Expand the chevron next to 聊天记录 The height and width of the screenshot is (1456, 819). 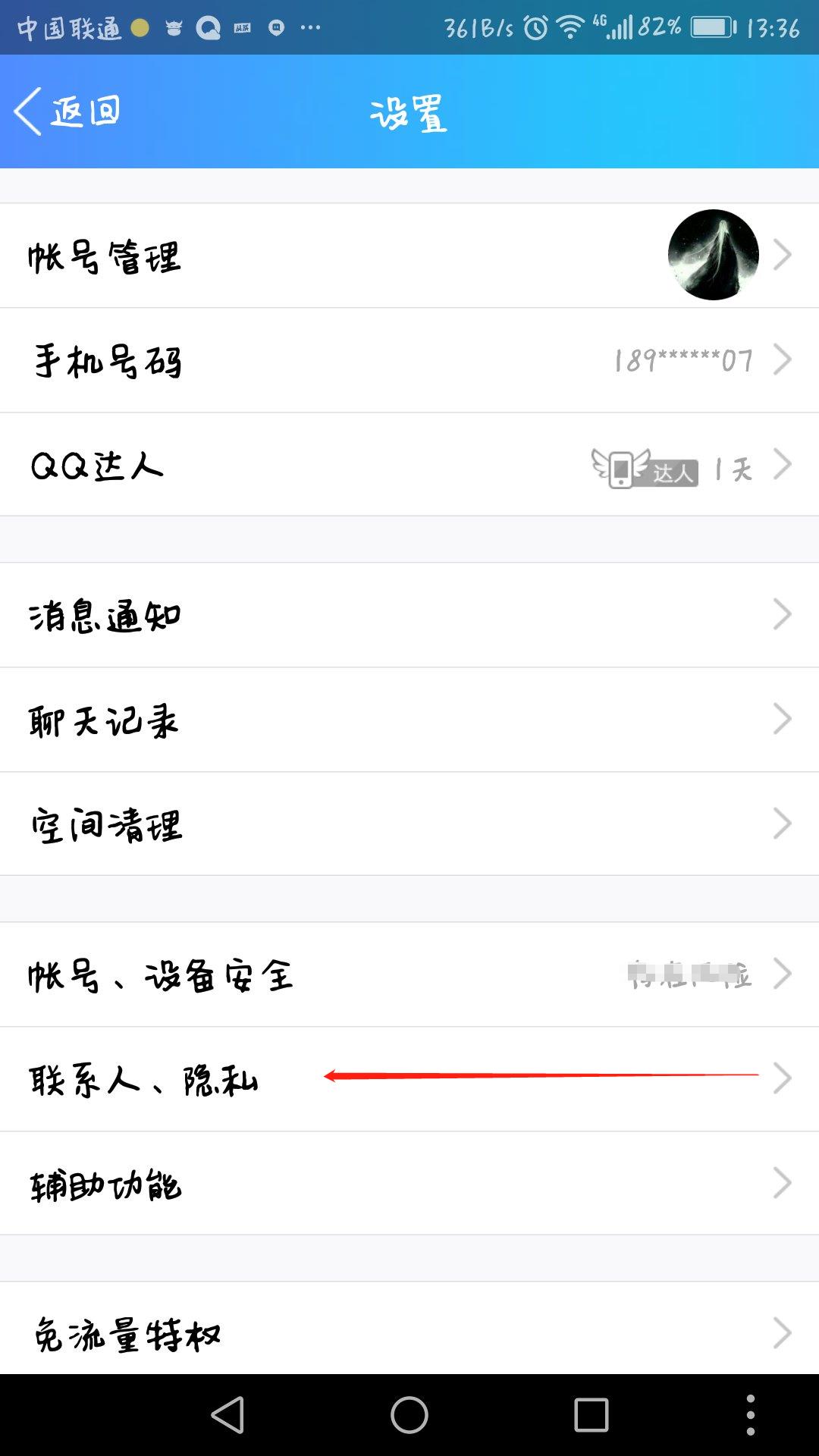click(x=783, y=720)
